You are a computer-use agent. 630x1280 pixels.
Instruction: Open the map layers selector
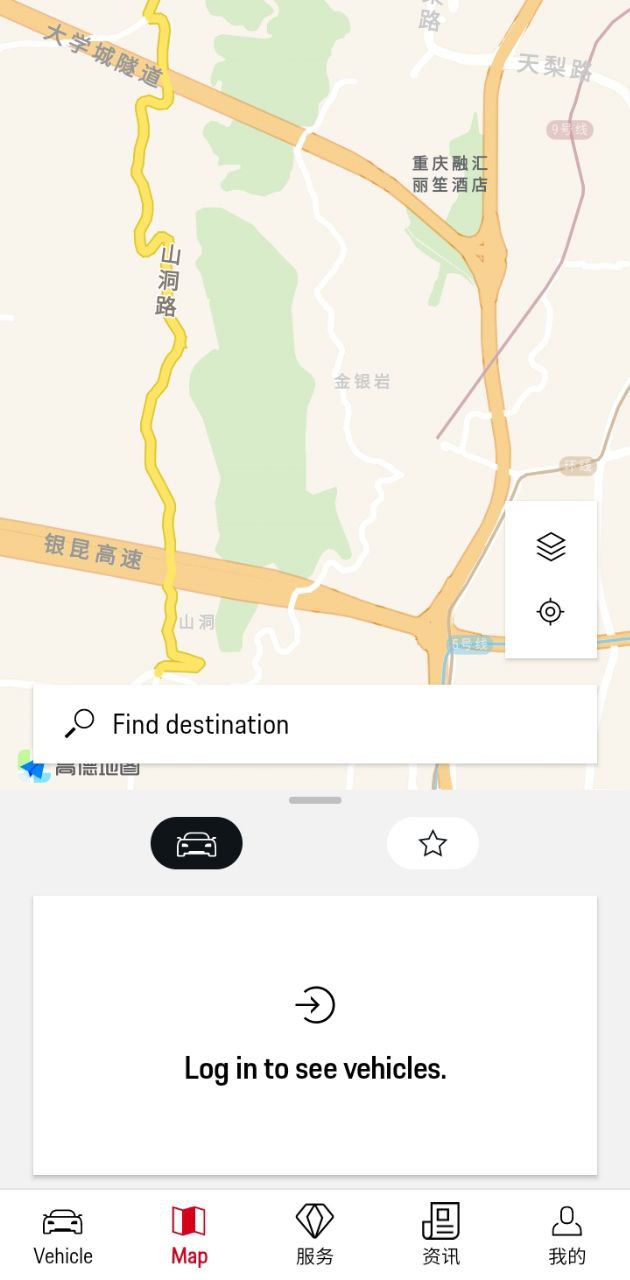tap(551, 547)
